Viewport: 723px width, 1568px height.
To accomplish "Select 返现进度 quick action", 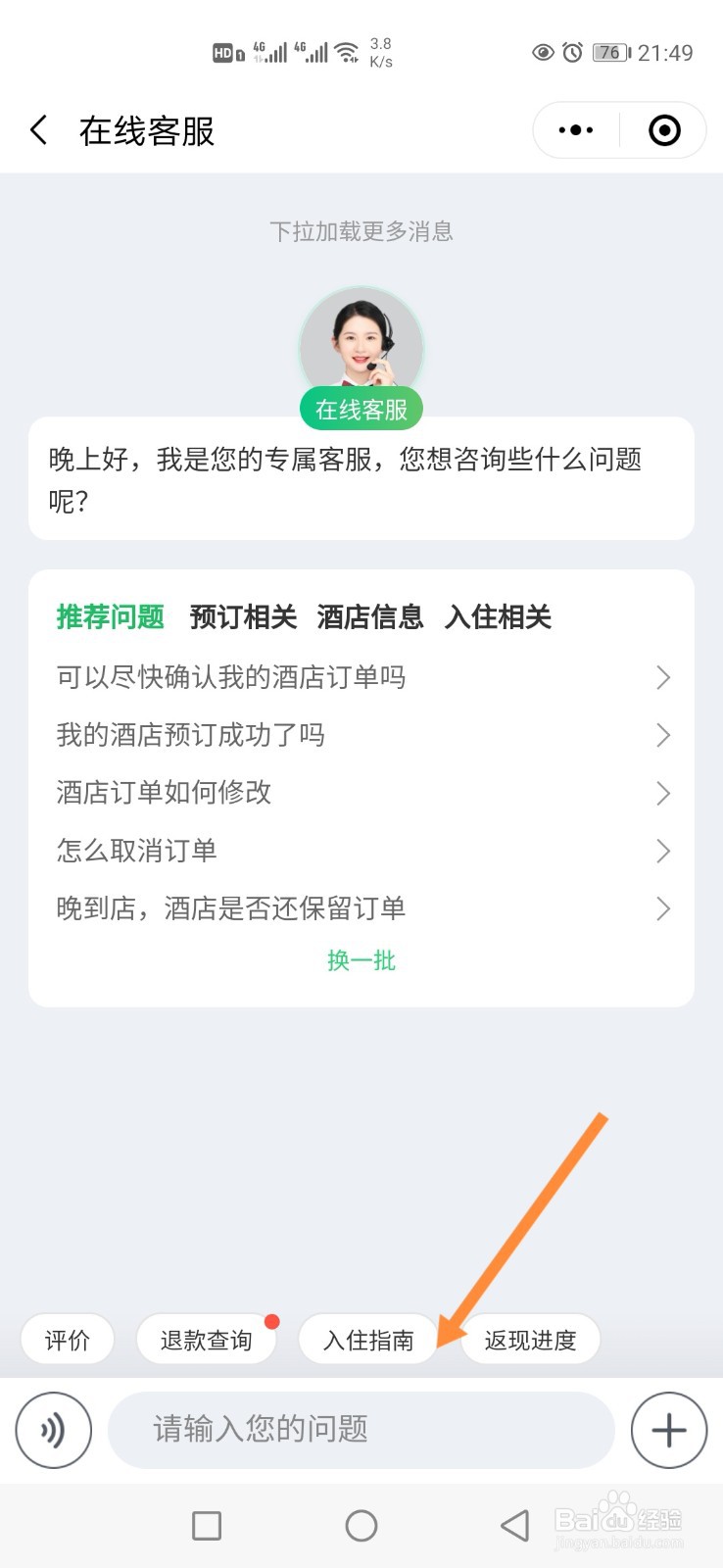I will coord(530,1339).
